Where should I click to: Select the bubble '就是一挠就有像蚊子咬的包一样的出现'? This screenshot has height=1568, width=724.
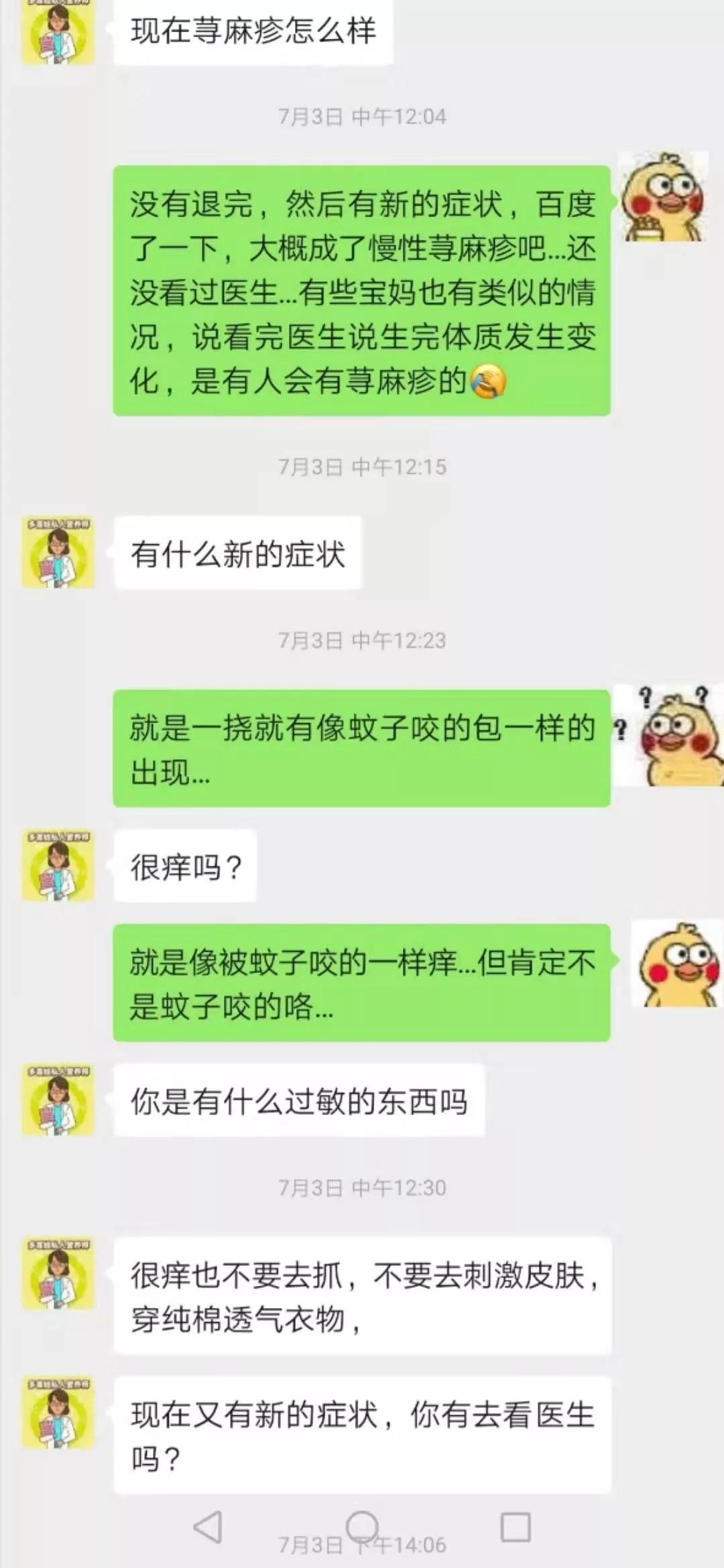(x=362, y=750)
